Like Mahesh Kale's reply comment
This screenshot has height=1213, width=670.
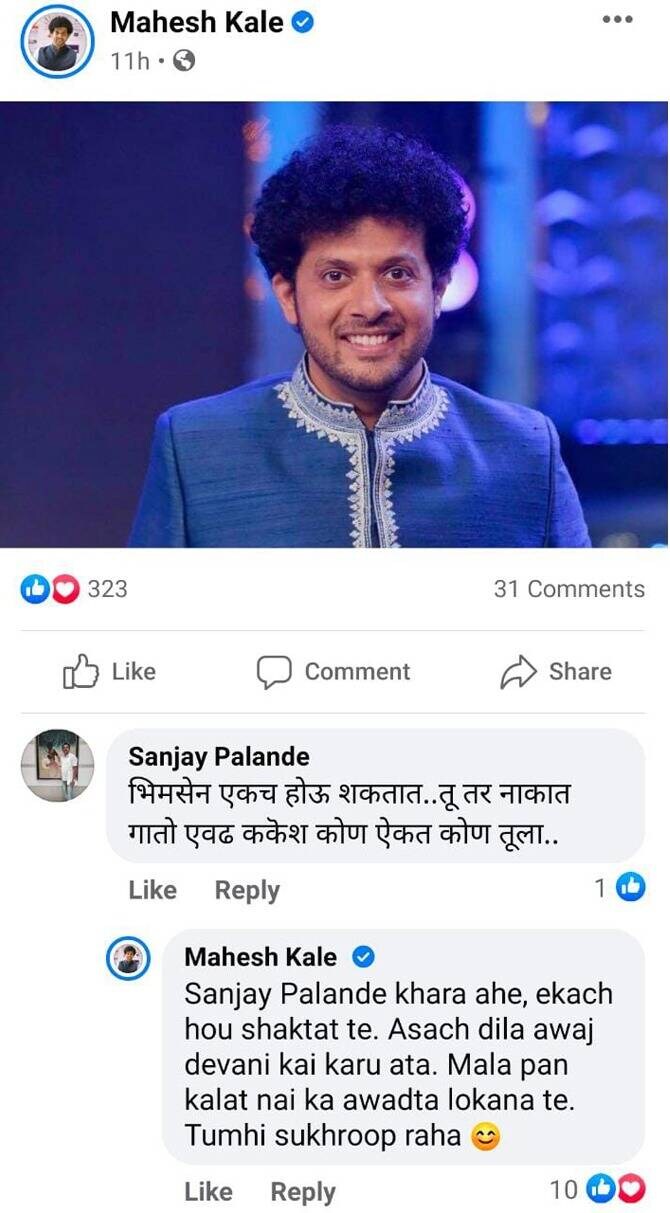[208, 1191]
